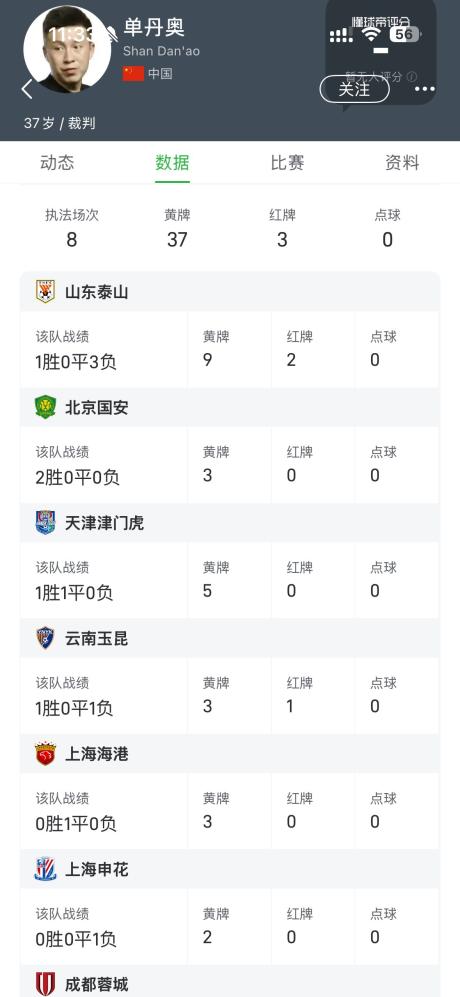This screenshot has height=997, width=460.
Task: Open the 北京国安 team row
Action: pyautogui.click(x=230, y=408)
